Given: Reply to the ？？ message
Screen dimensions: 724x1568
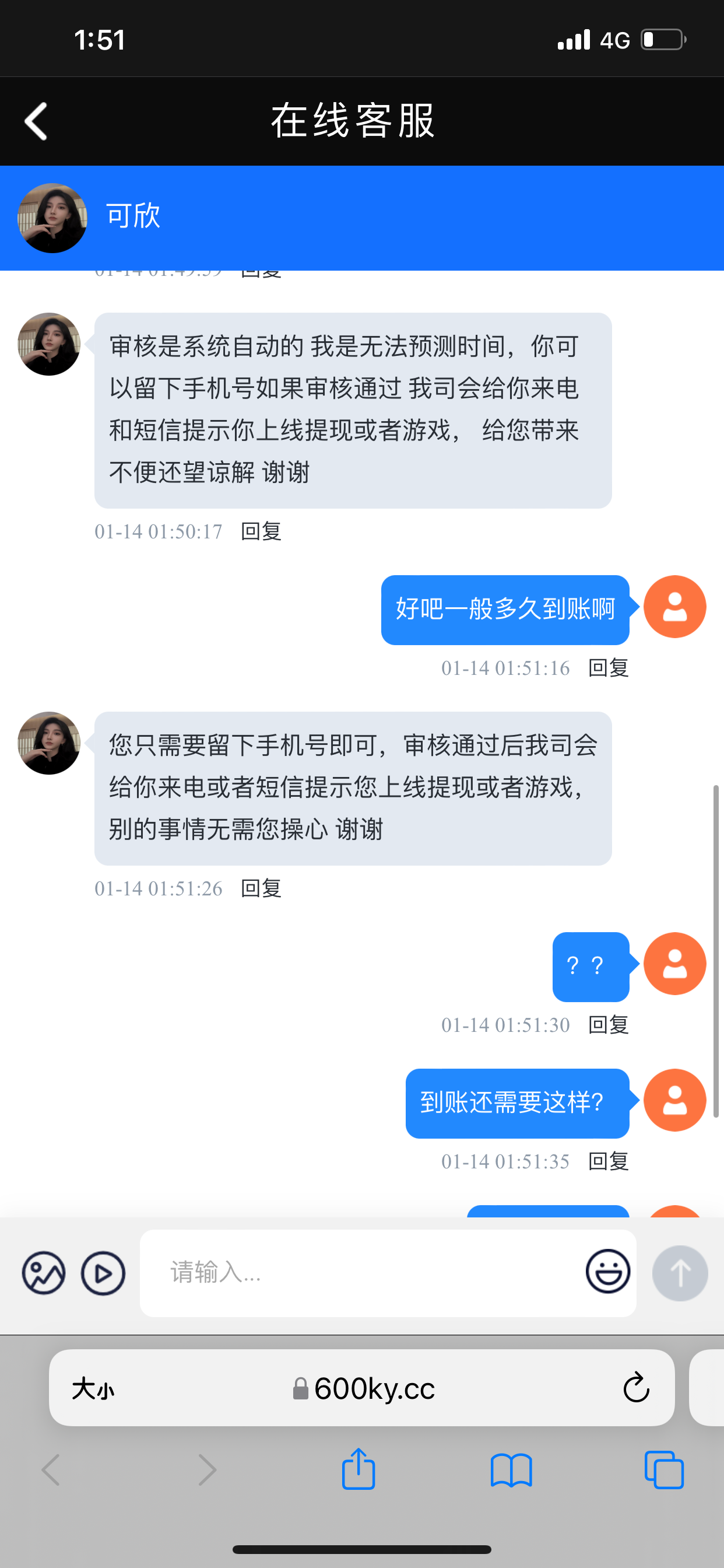Looking at the screenshot, I should tap(609, 1025).
